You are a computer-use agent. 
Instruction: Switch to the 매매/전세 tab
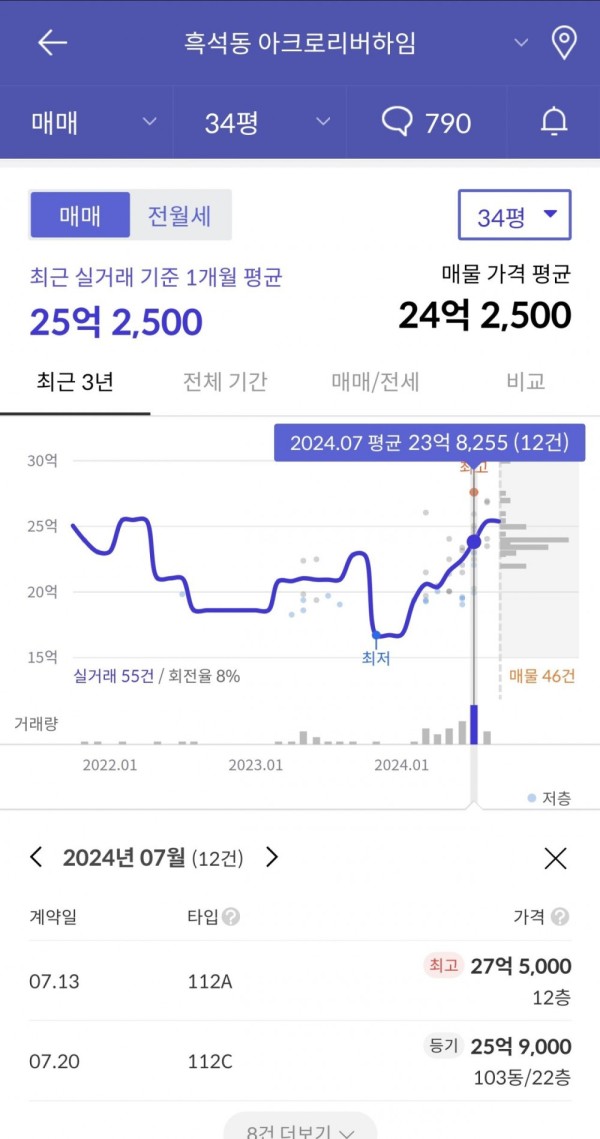tap(375, 382)
